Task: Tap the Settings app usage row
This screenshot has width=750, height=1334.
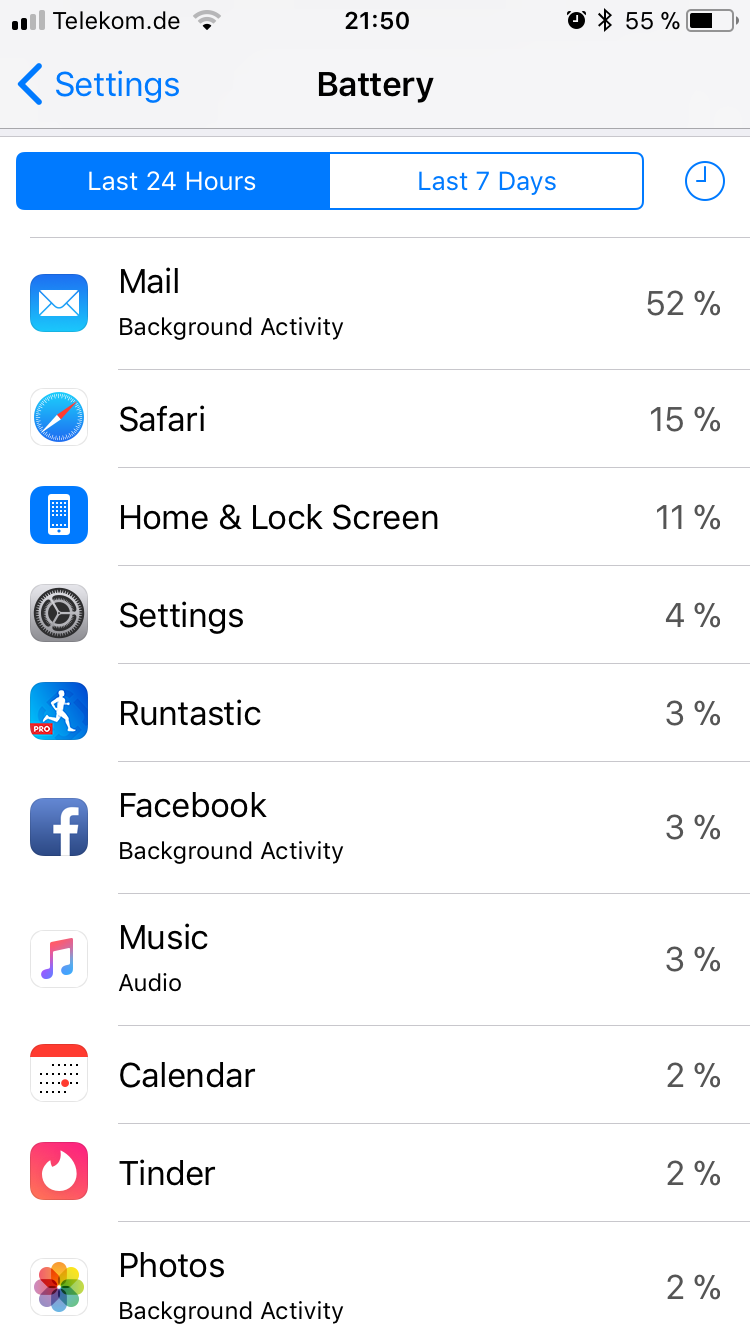Action: coord(375,615)
